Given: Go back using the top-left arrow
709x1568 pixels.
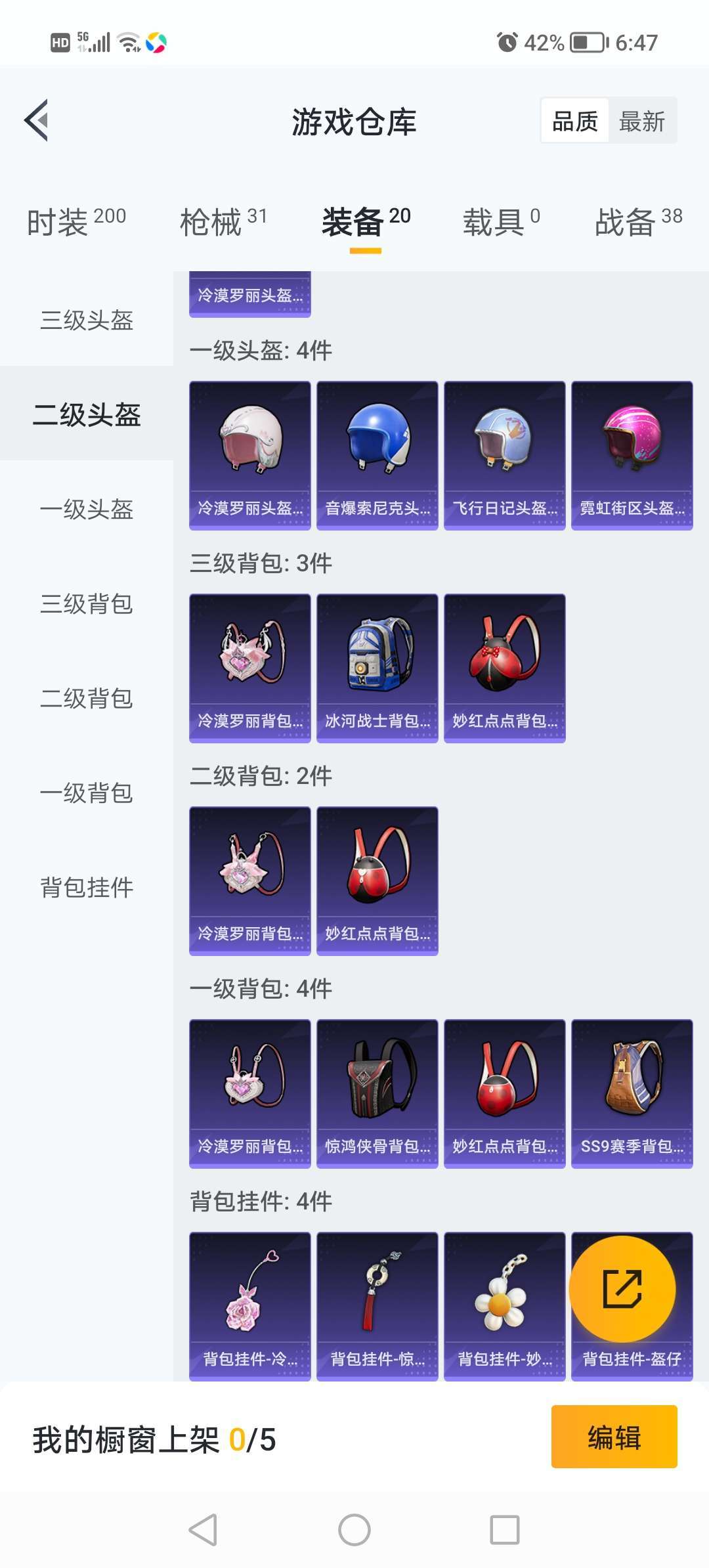Looking at the screenshot, I should [37, 120].
